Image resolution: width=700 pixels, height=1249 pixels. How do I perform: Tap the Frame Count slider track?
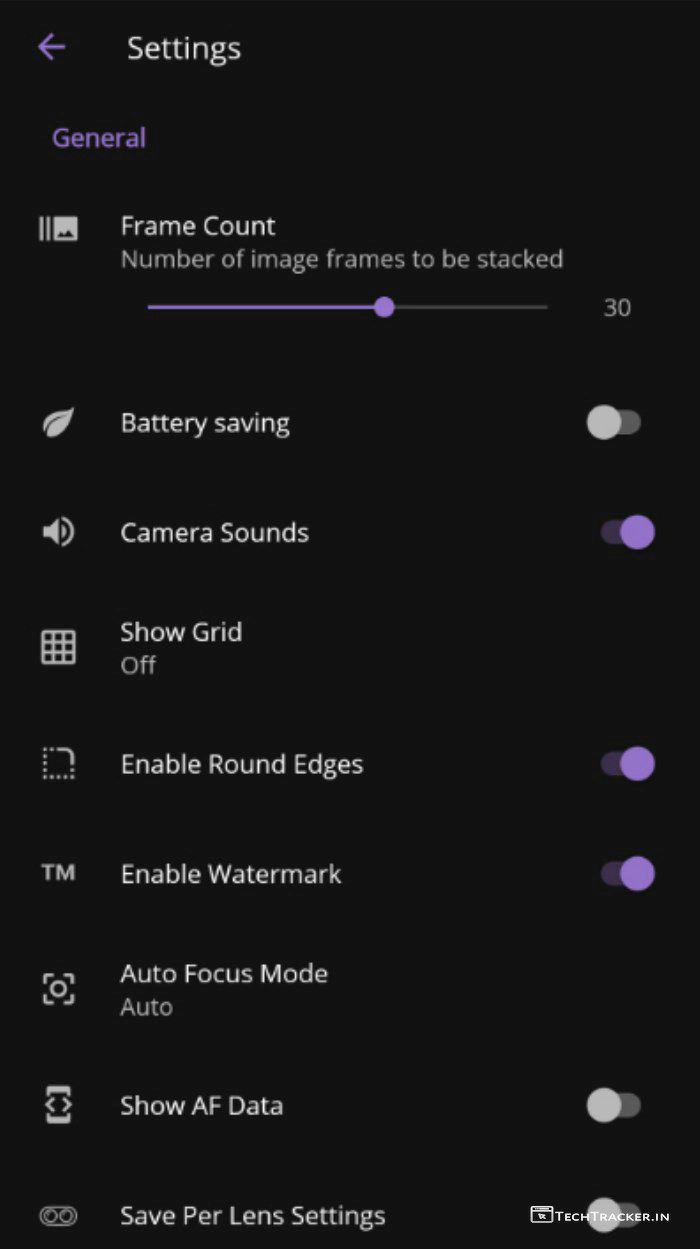pyautogui.click(x=347, y=307)
